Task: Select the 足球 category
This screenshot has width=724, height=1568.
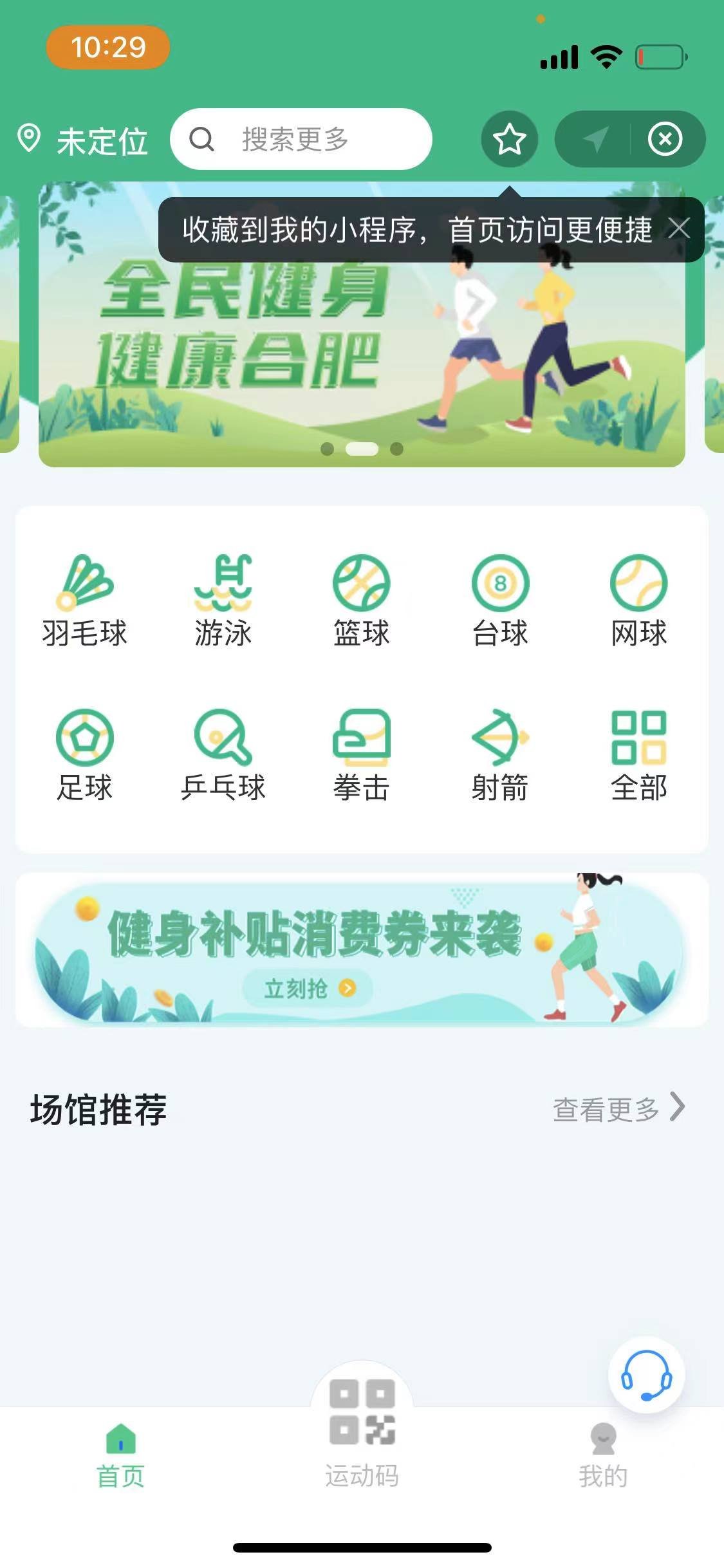Action: (x=84, y=754)
